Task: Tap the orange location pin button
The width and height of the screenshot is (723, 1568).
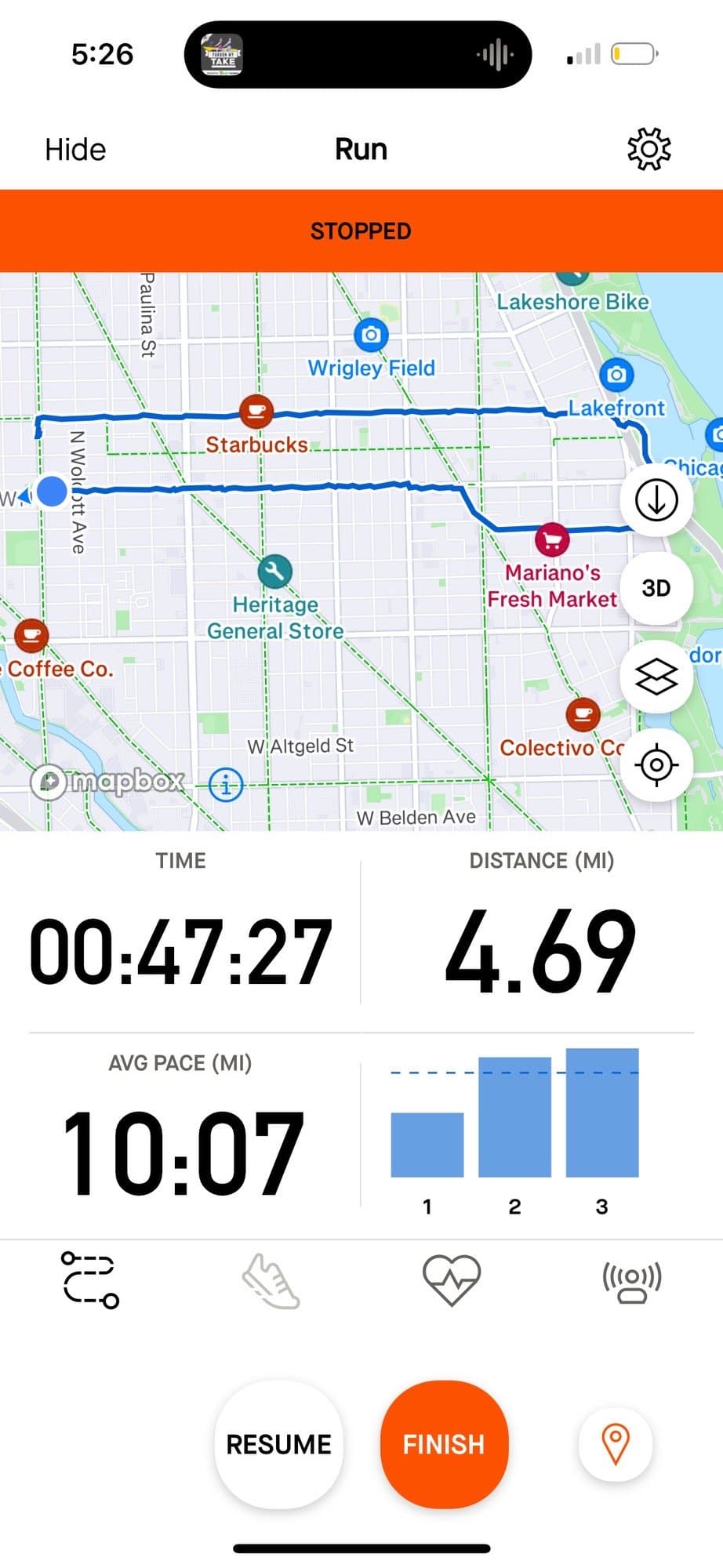Action: coord(616,1444)
